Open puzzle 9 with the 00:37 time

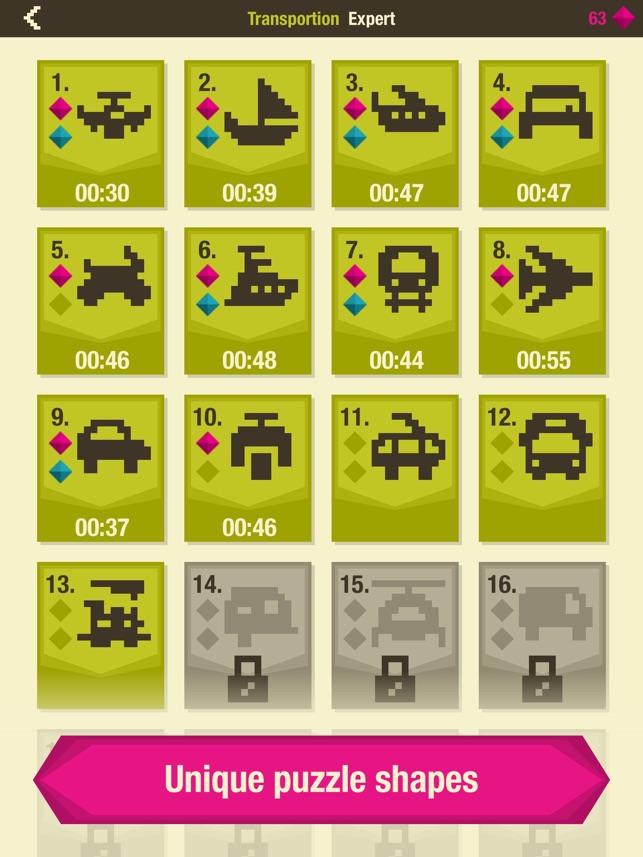pos(102,468)
